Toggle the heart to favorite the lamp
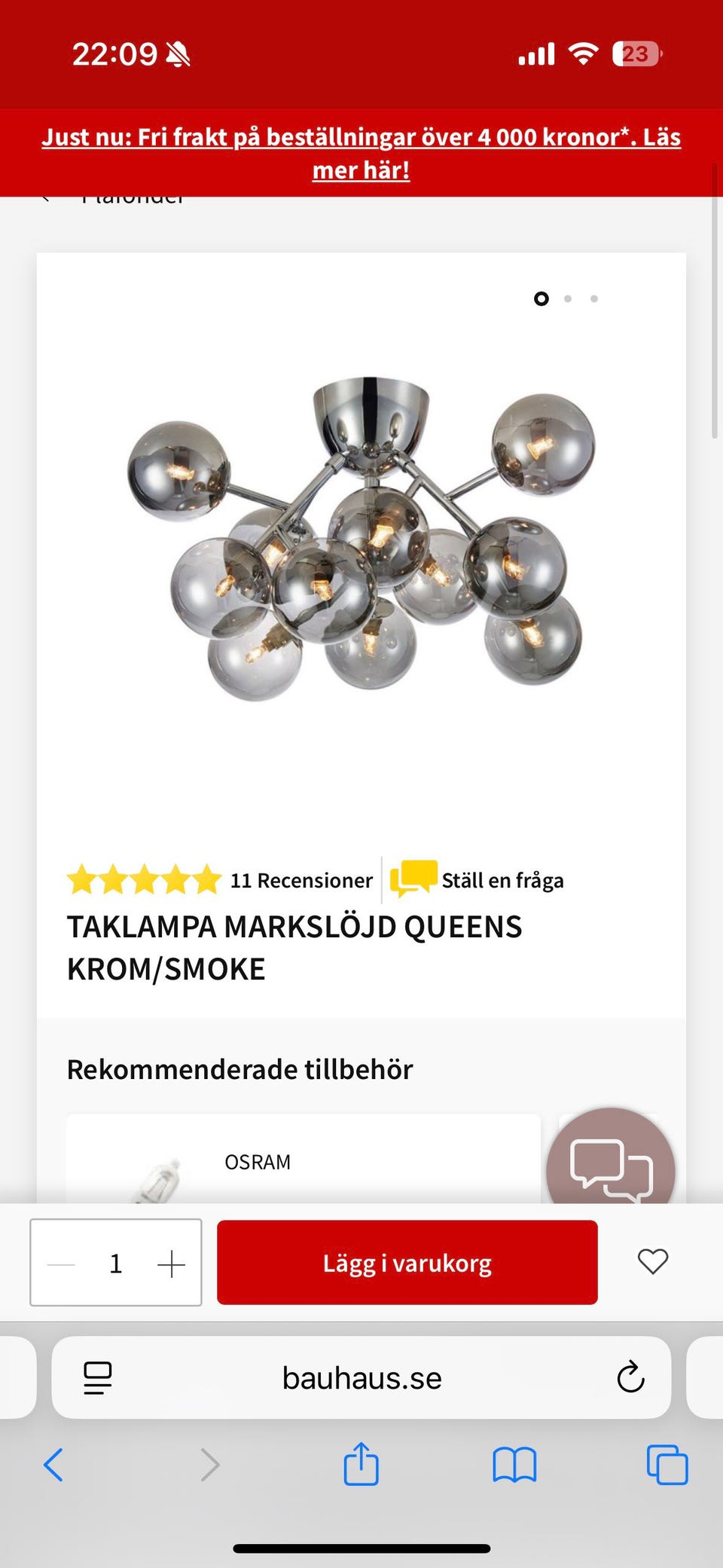Viewport: 723px width, 1568px height. tap(652, 1261)
